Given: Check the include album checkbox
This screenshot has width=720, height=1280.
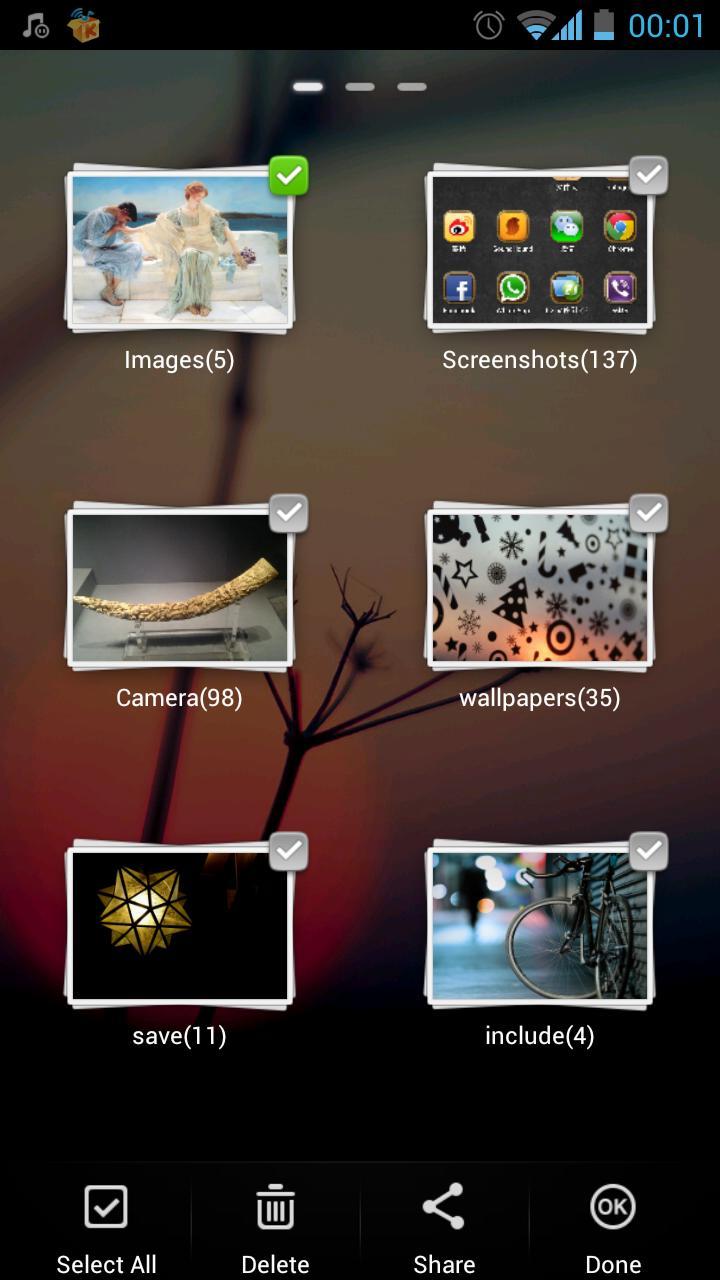Looking at the screenshot, I should 649,851.
